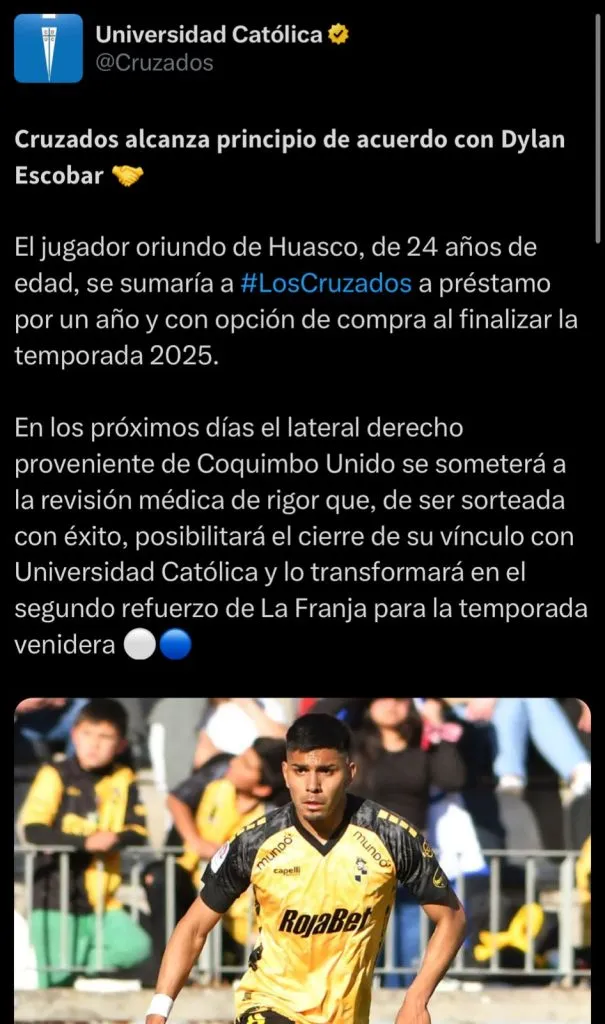
Task: View the Dylan Escobar photo
Action: pos(302,860)
